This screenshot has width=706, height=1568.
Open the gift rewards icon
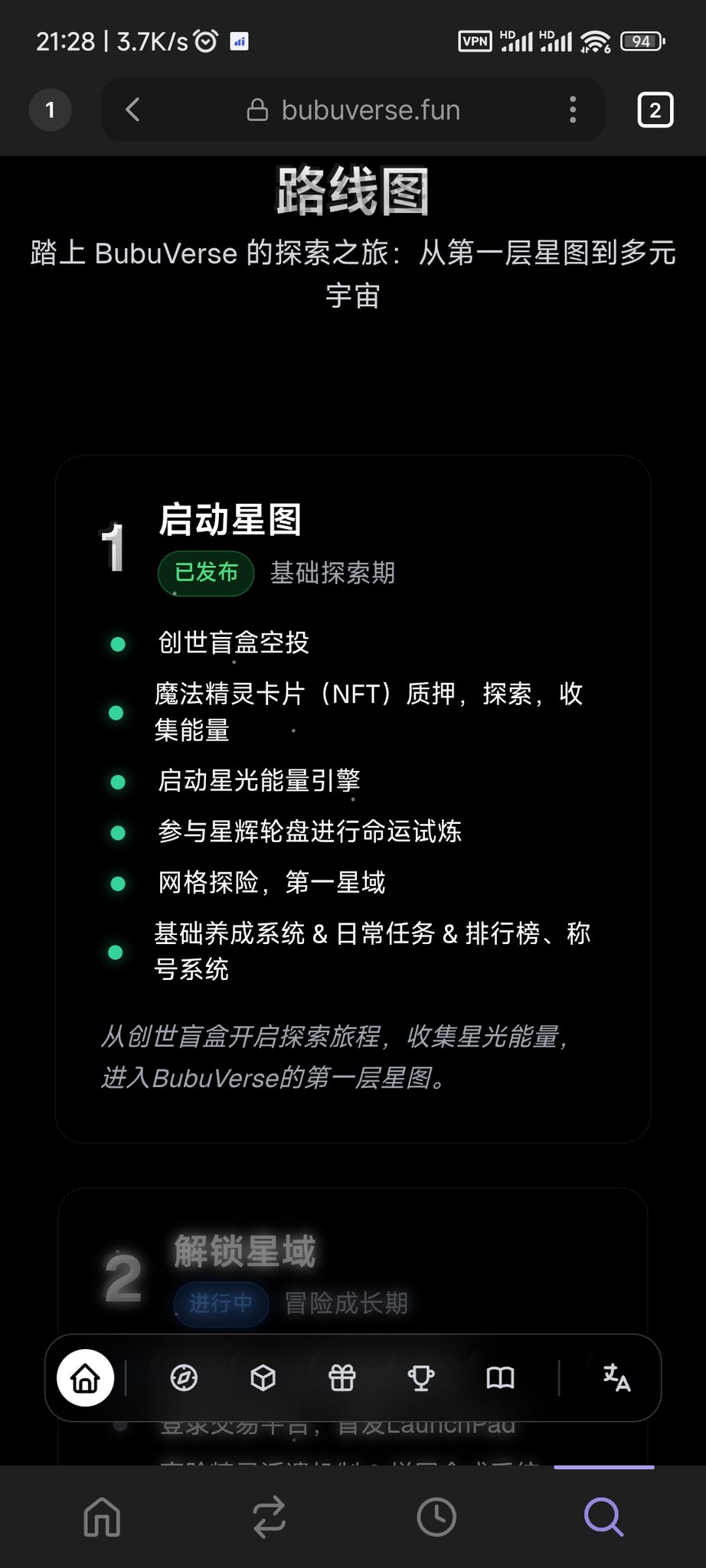(x=342, y=1378)
